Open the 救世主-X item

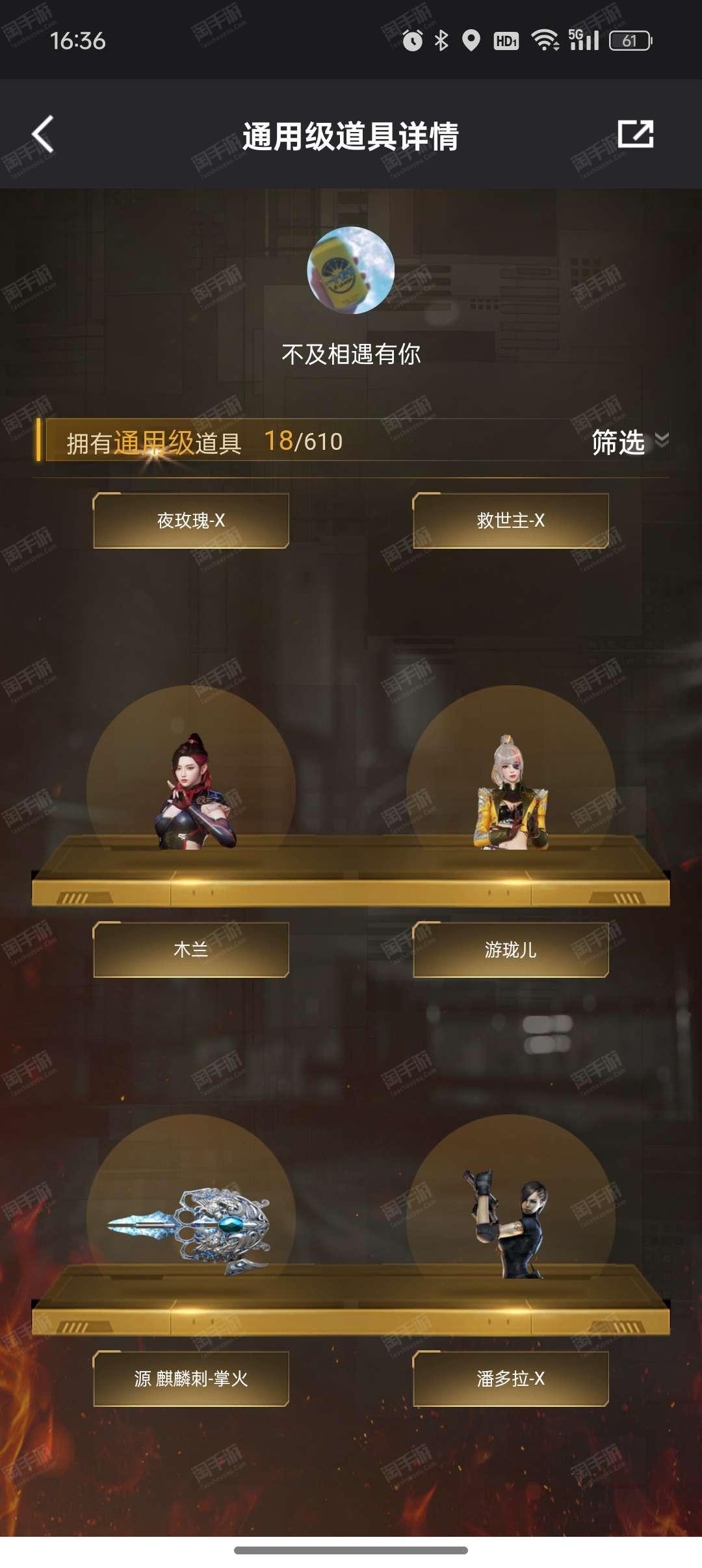click(511, 521)
